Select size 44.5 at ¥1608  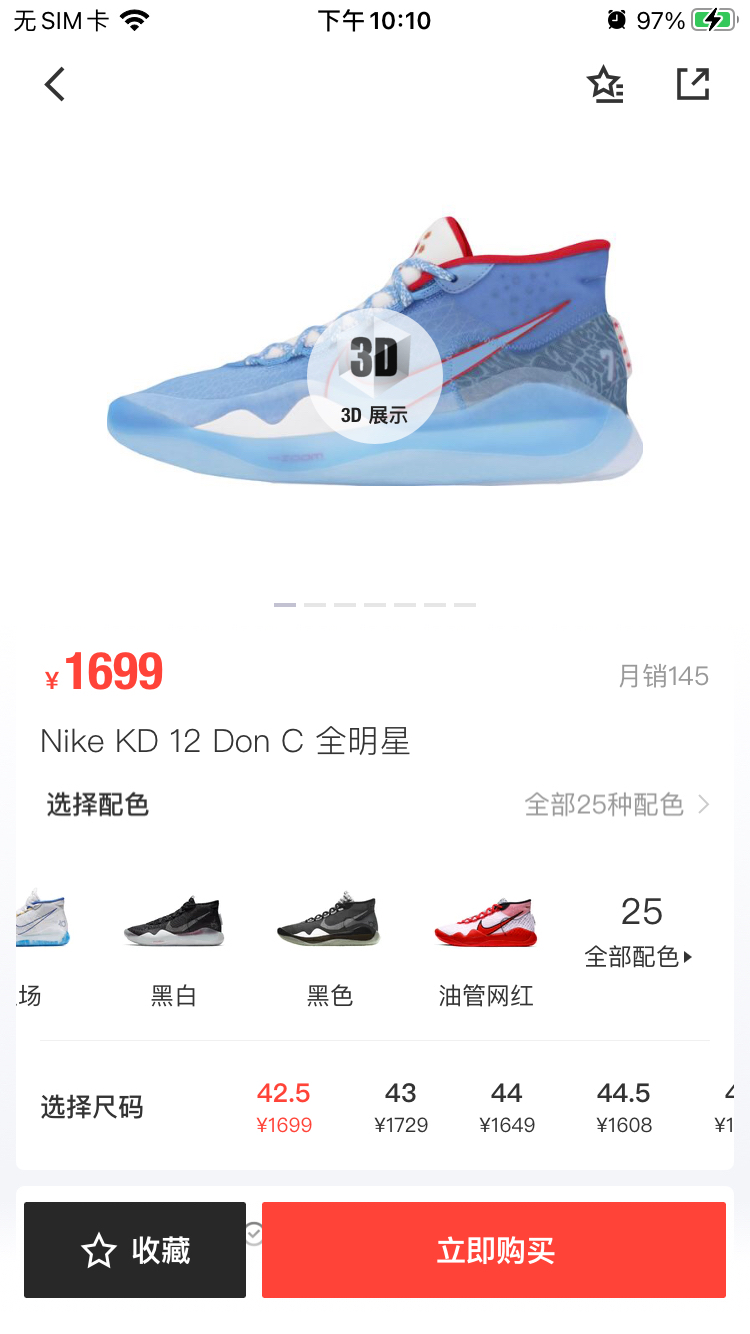tap(624, 1107)
